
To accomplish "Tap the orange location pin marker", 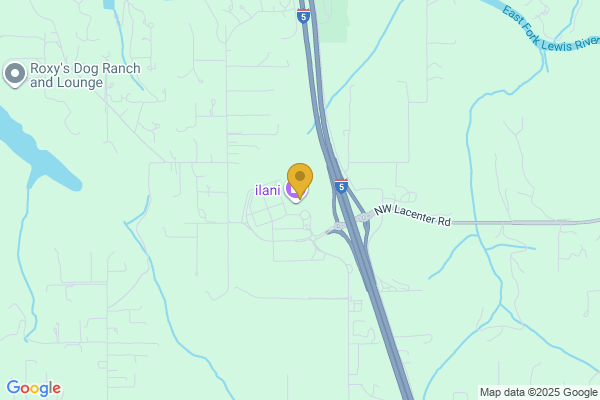I will pyautogui.click(x=300, y=180).
